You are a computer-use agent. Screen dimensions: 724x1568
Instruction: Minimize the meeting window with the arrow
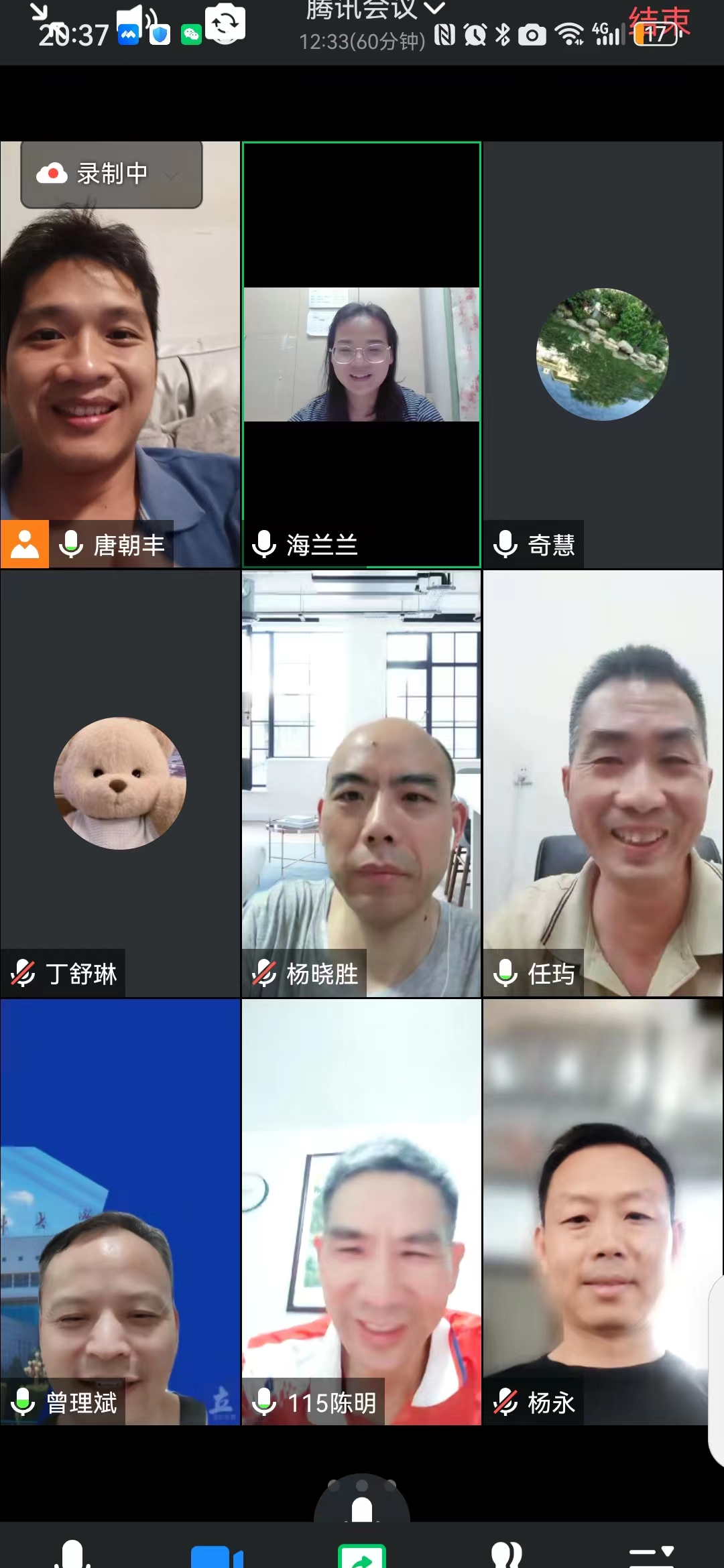click(x=40, y=12)
